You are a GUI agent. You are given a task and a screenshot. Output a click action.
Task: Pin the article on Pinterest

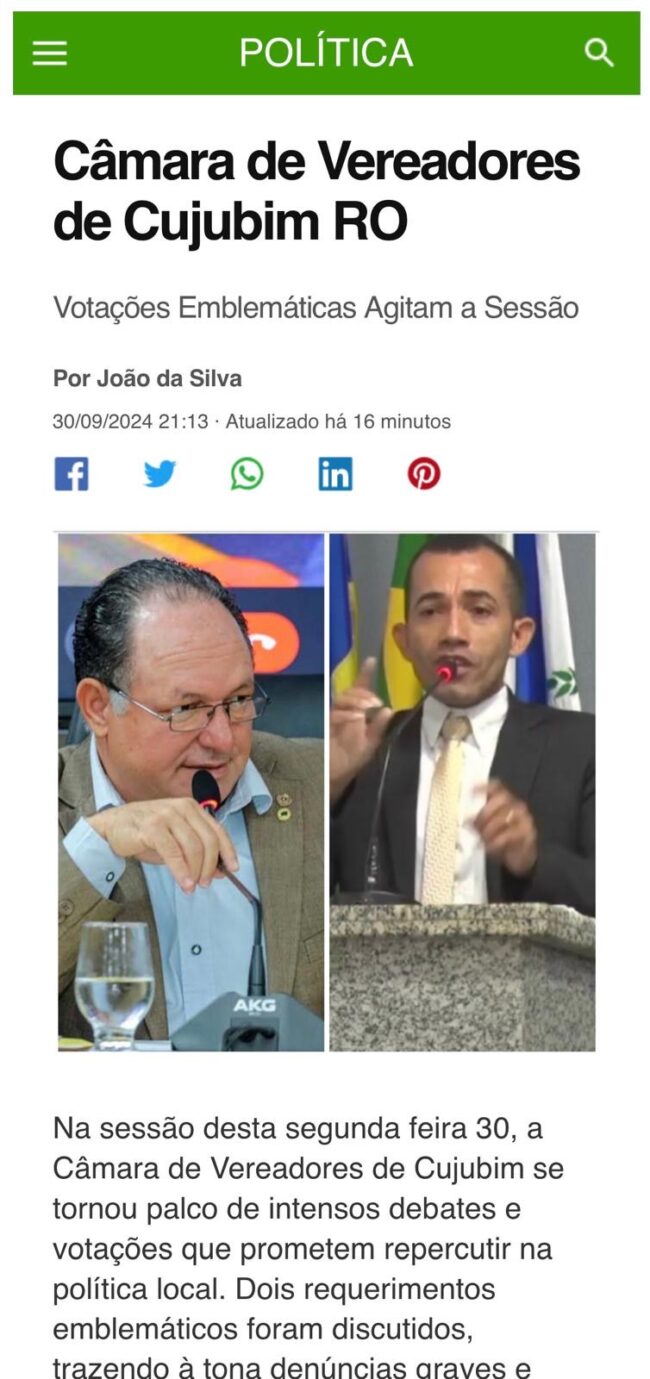[424, 473]
